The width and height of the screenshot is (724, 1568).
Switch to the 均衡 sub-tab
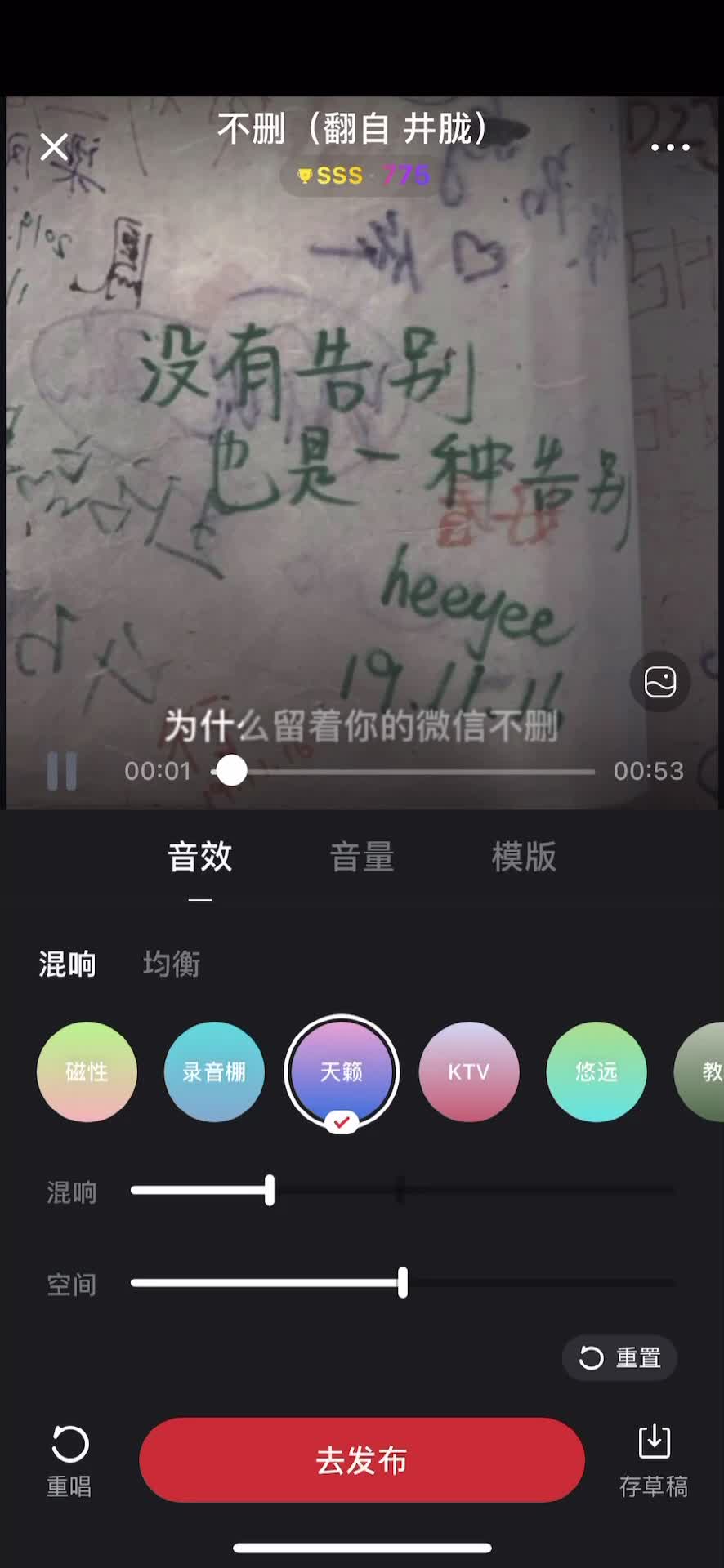172,964
